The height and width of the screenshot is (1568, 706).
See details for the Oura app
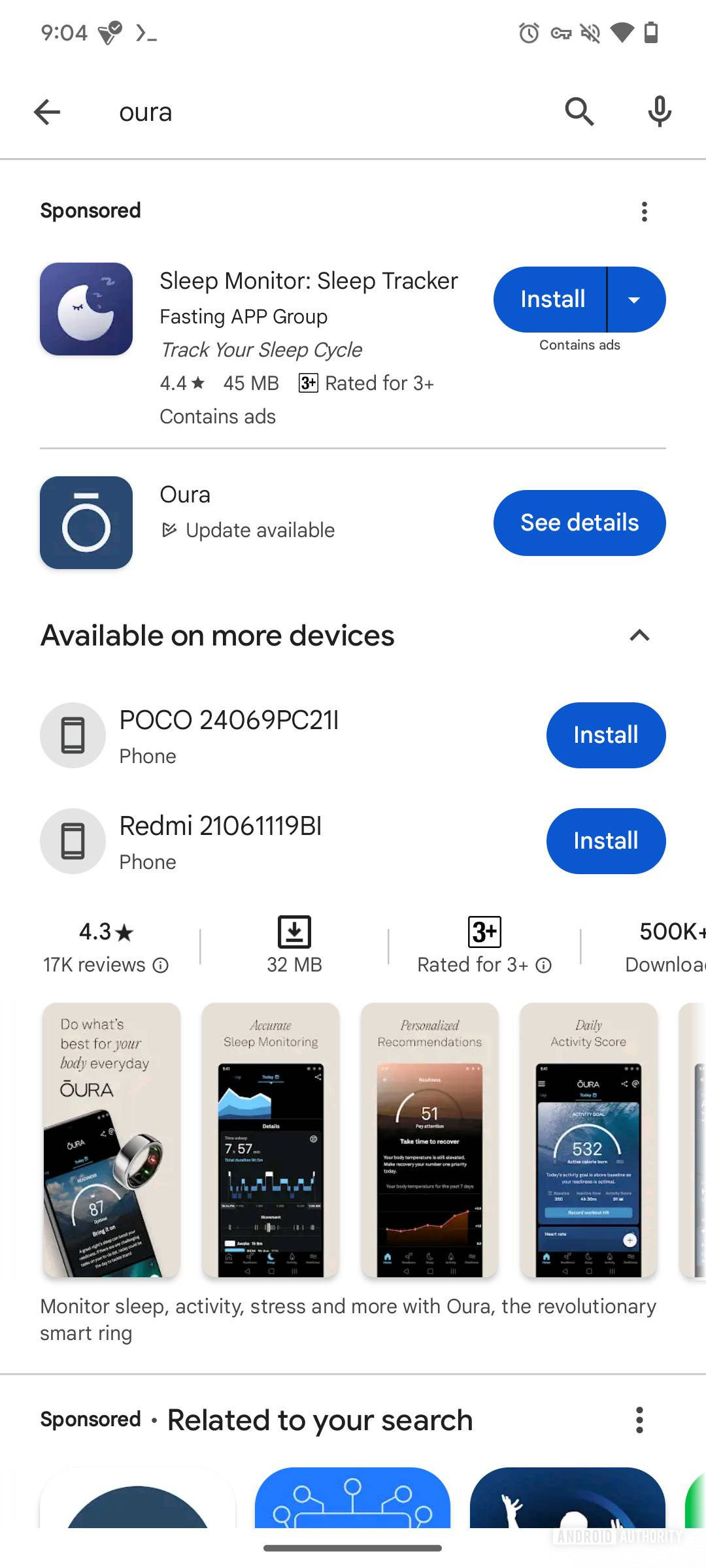pyautogui.click(x=579, y=523)
